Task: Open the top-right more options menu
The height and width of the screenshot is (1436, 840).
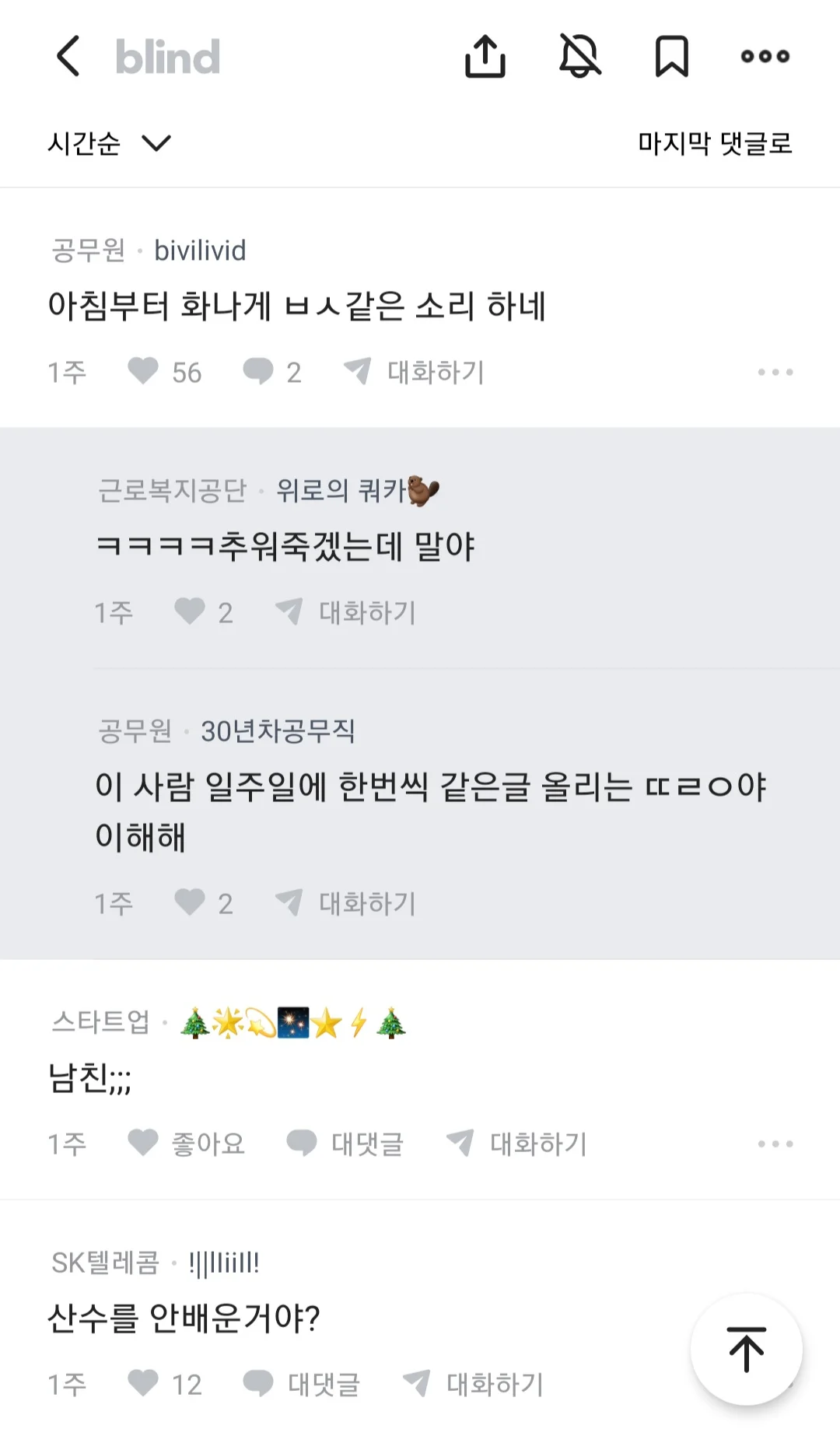Action: (763, 55)
